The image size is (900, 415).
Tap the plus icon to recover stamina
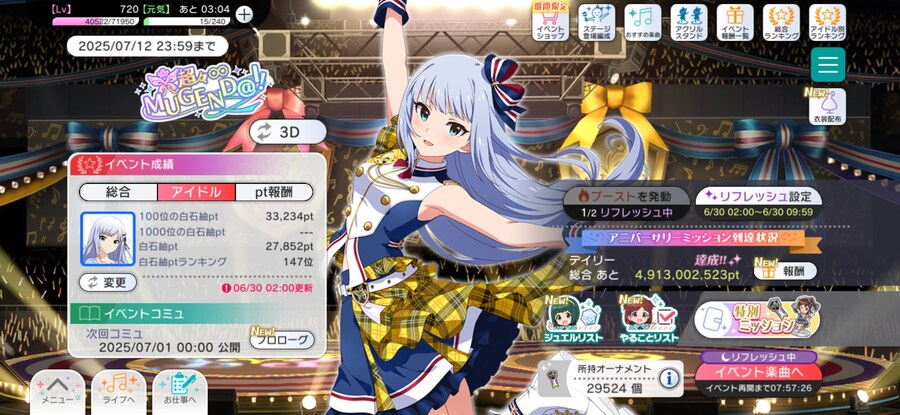[245, 14]
